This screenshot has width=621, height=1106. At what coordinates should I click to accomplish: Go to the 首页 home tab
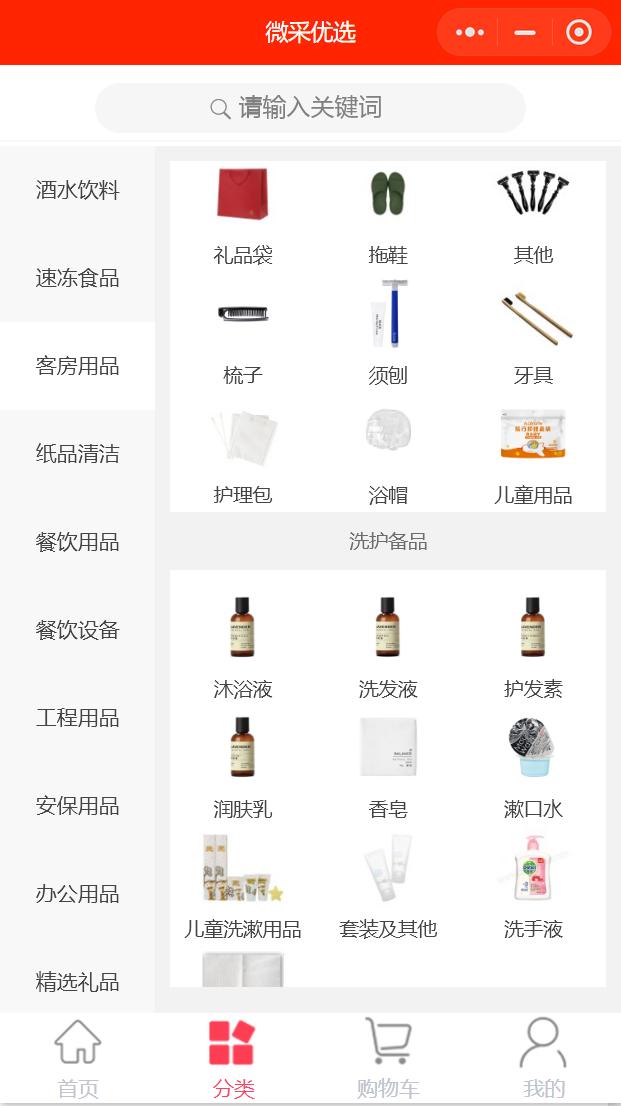[x=78, y=1059]
